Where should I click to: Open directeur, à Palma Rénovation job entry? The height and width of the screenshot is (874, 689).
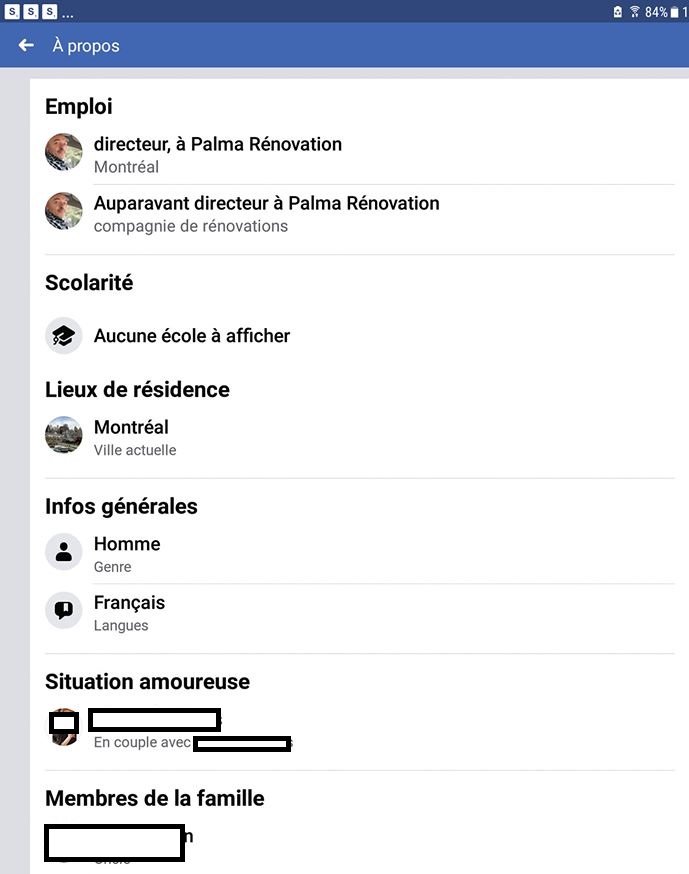218,145
